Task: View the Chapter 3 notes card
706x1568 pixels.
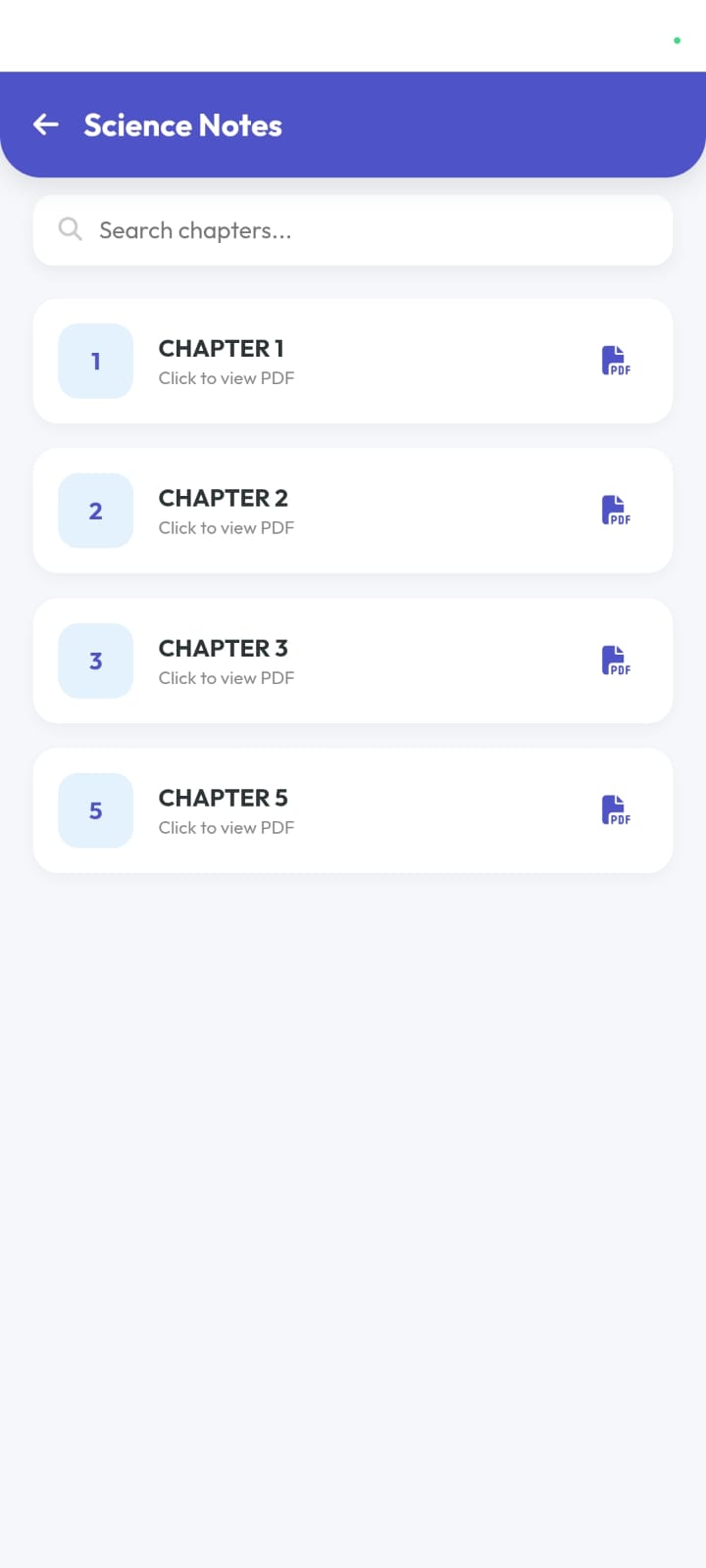Action: tap(353, 661)
